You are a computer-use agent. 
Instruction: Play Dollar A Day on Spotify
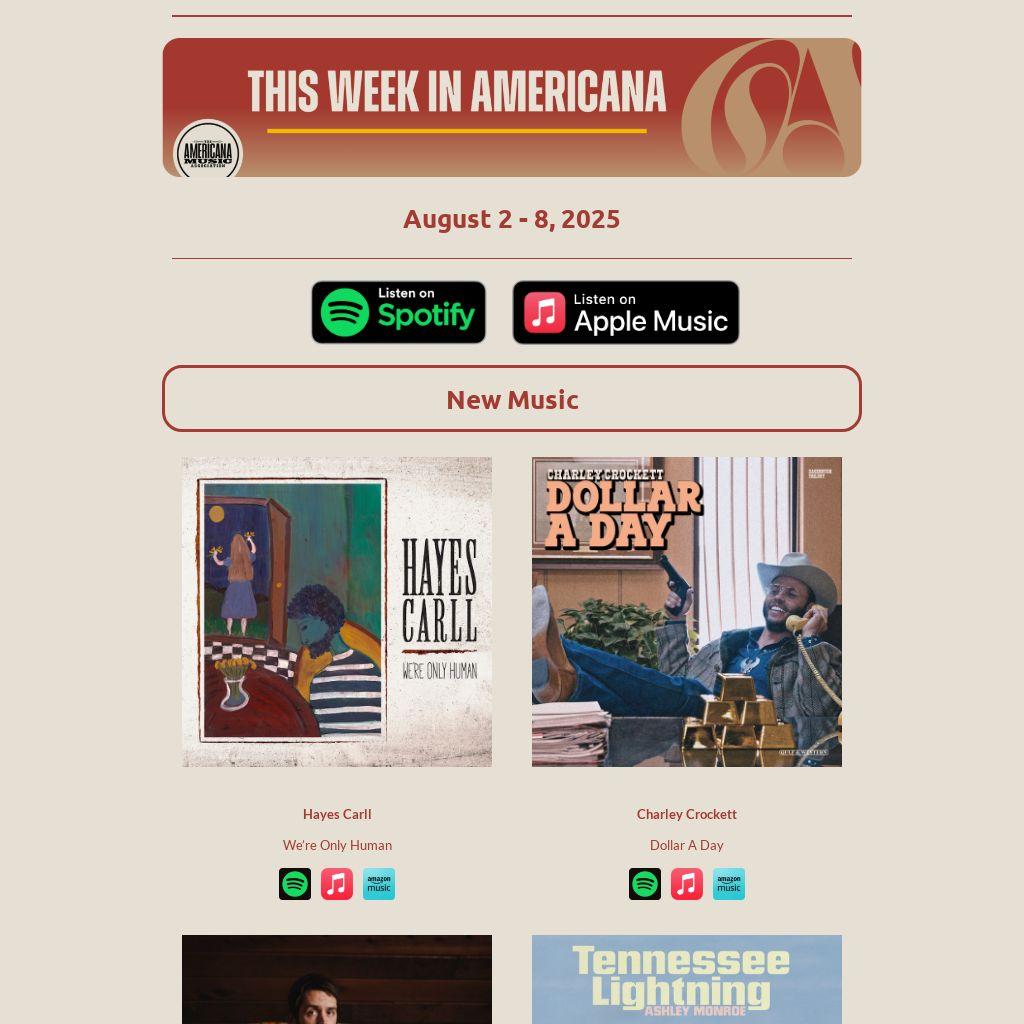point(645,884)
